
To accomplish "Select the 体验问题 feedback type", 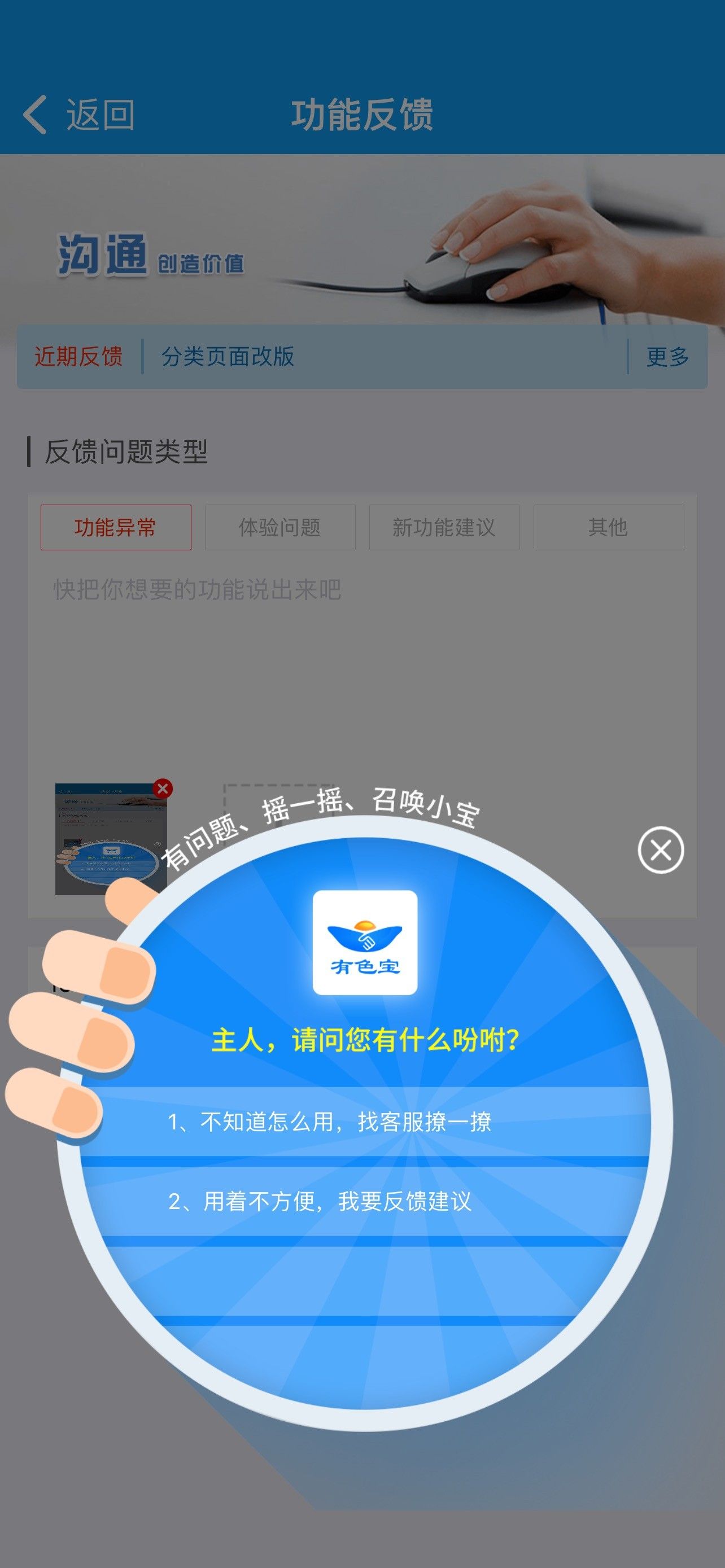I will [x=280, y=527].
